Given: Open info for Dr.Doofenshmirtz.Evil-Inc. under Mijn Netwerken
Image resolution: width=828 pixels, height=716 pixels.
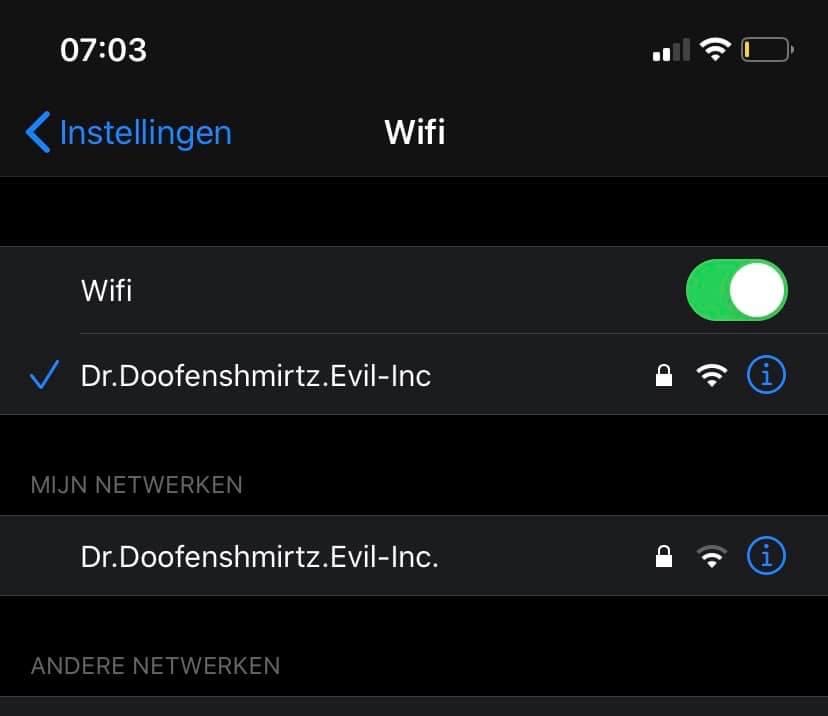Looking at the screenshot, I should click(767, 556).
